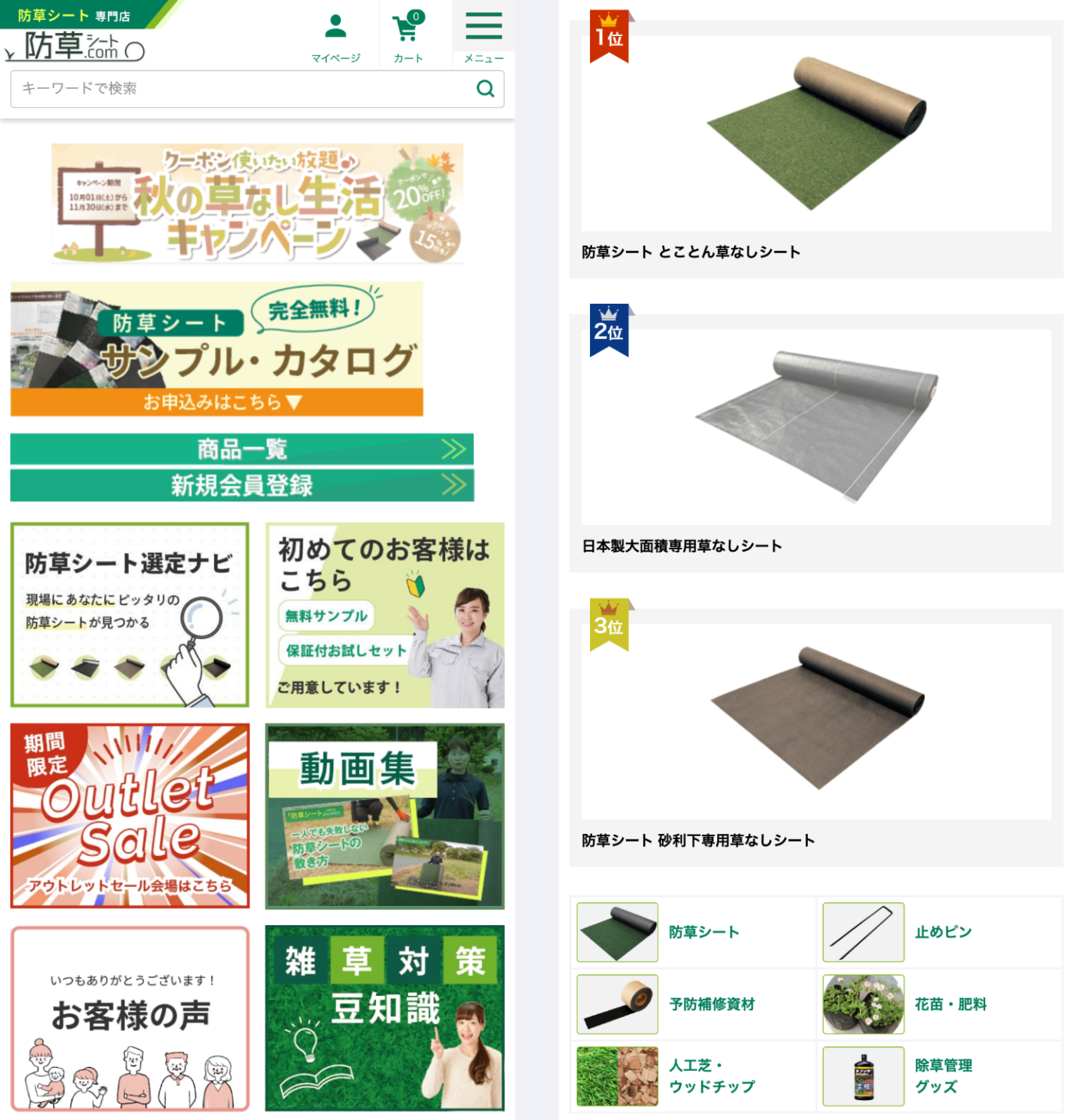Open the Outlet Sale banner
1074x1120 pixels.
pos(130,816)
